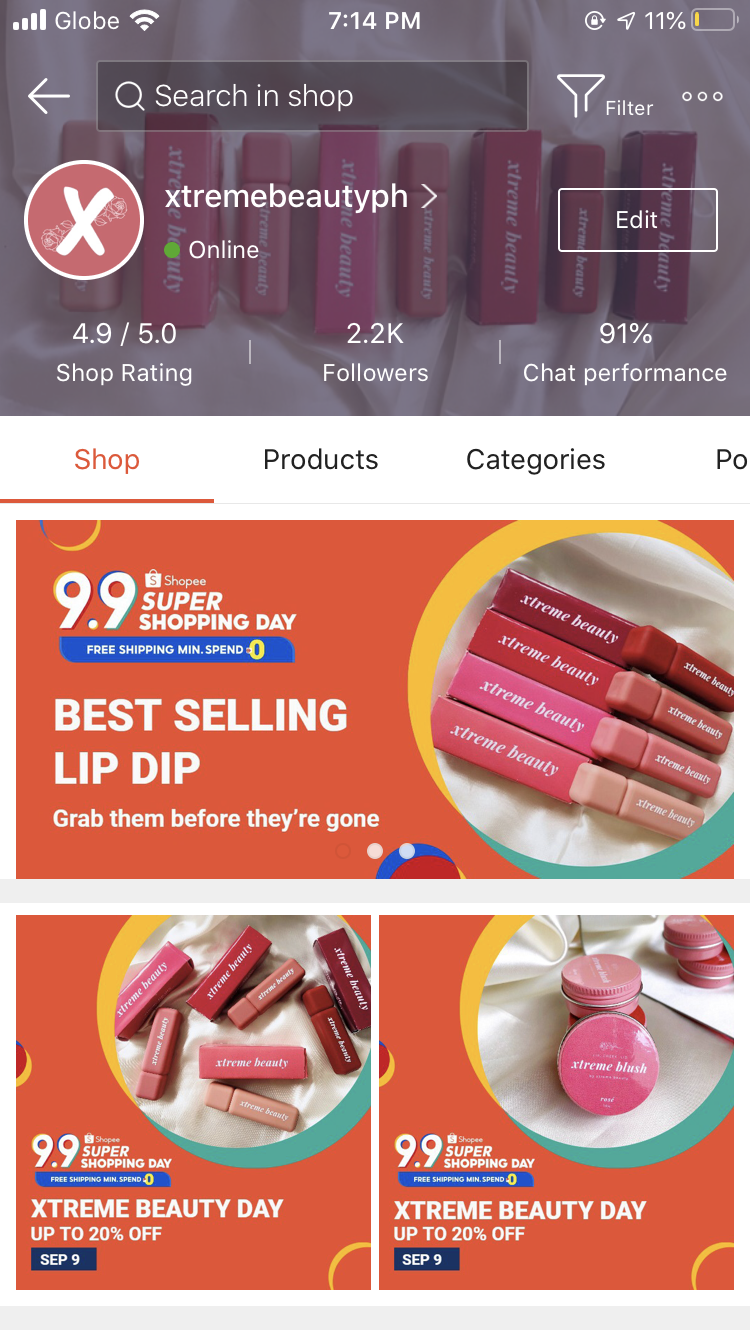
Task: Tap the Edit shop button
Action: tap(637, 220)
